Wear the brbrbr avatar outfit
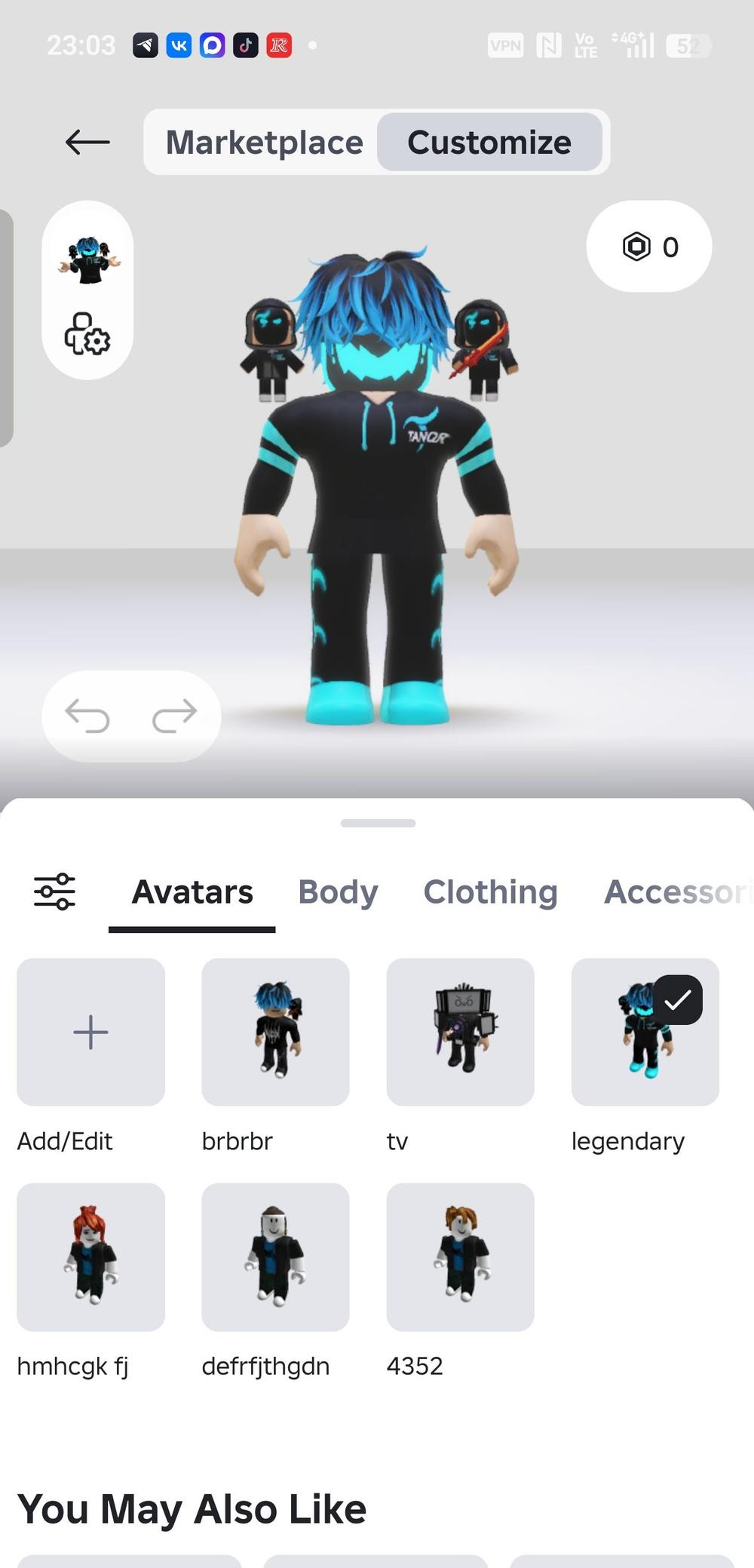 [x=275, y=1032]
